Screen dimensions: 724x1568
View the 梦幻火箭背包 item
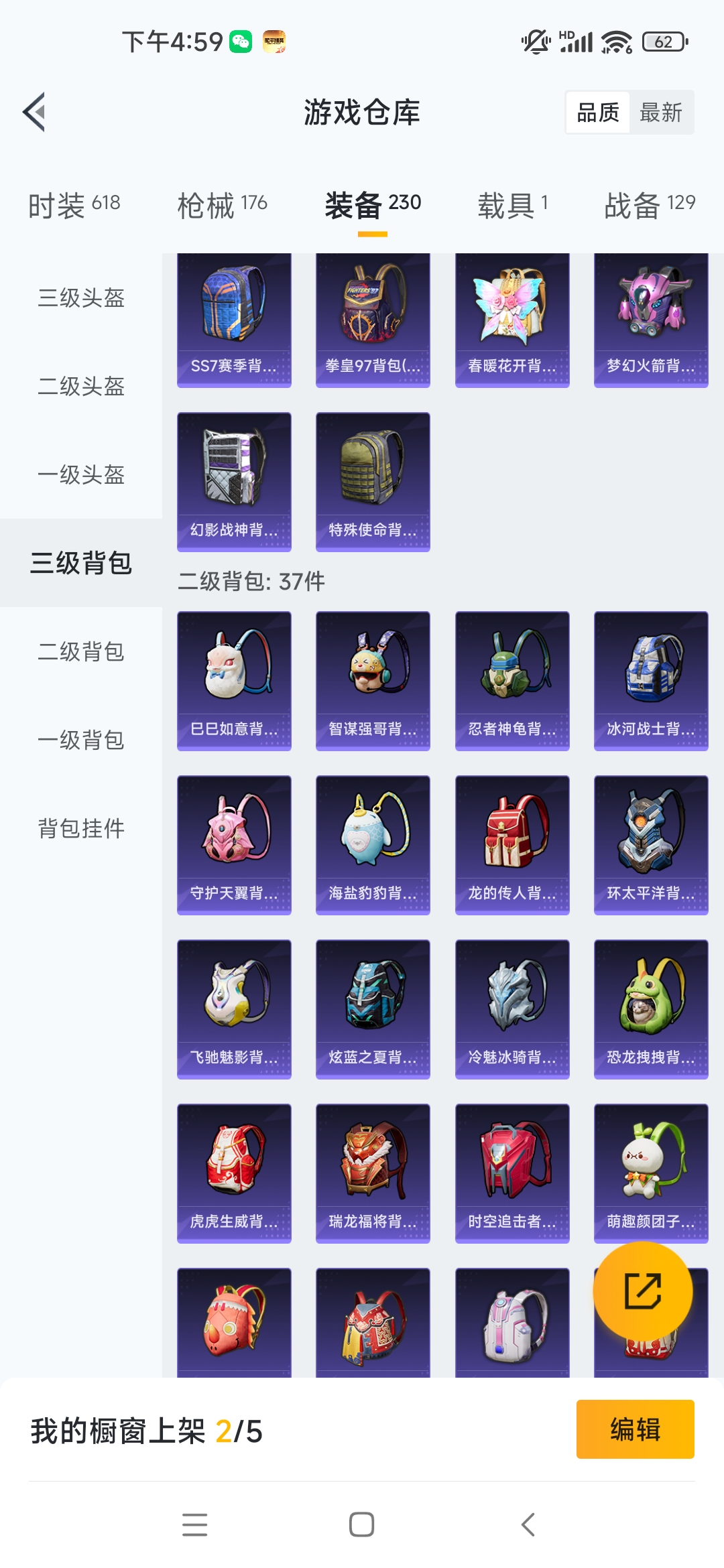(651, 320)
